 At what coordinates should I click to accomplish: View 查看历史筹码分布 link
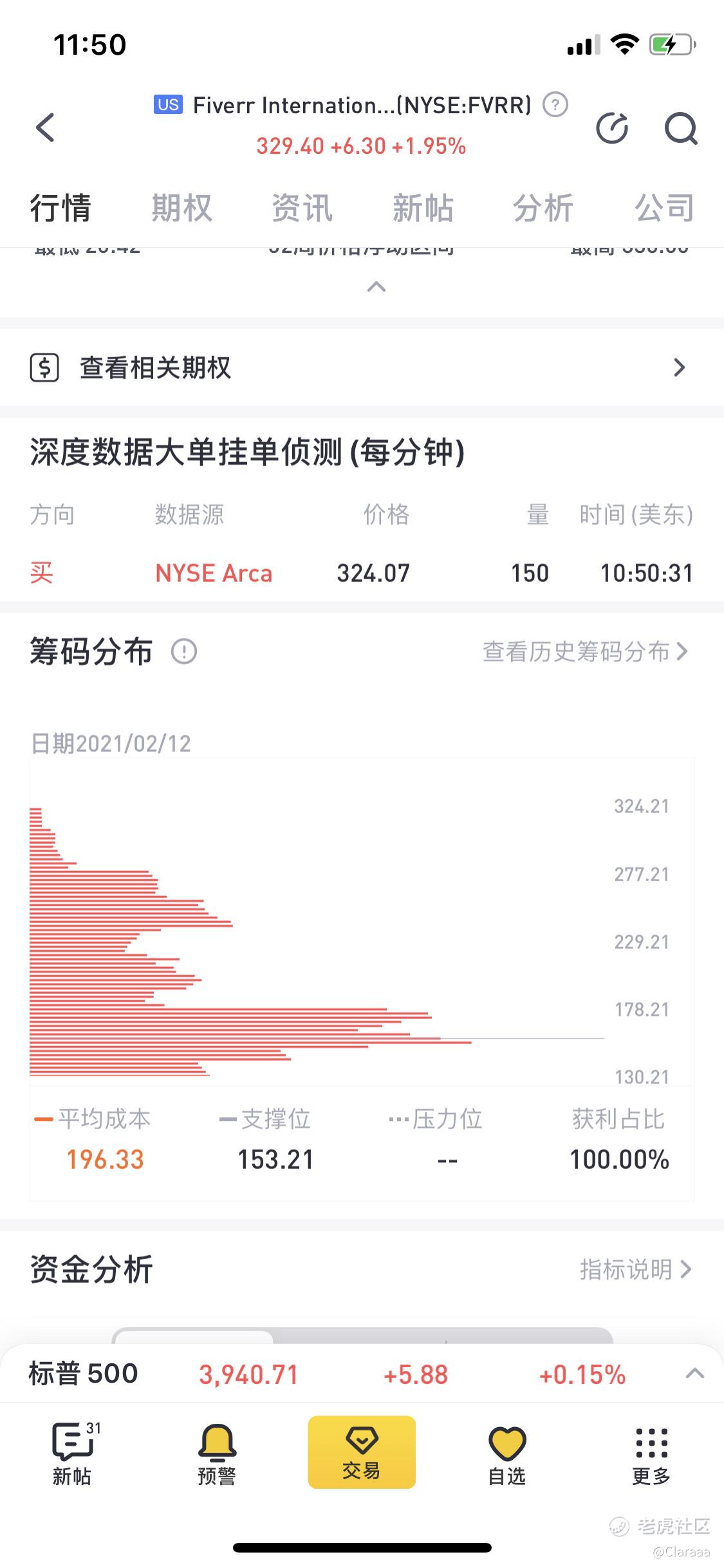(585, 651)
